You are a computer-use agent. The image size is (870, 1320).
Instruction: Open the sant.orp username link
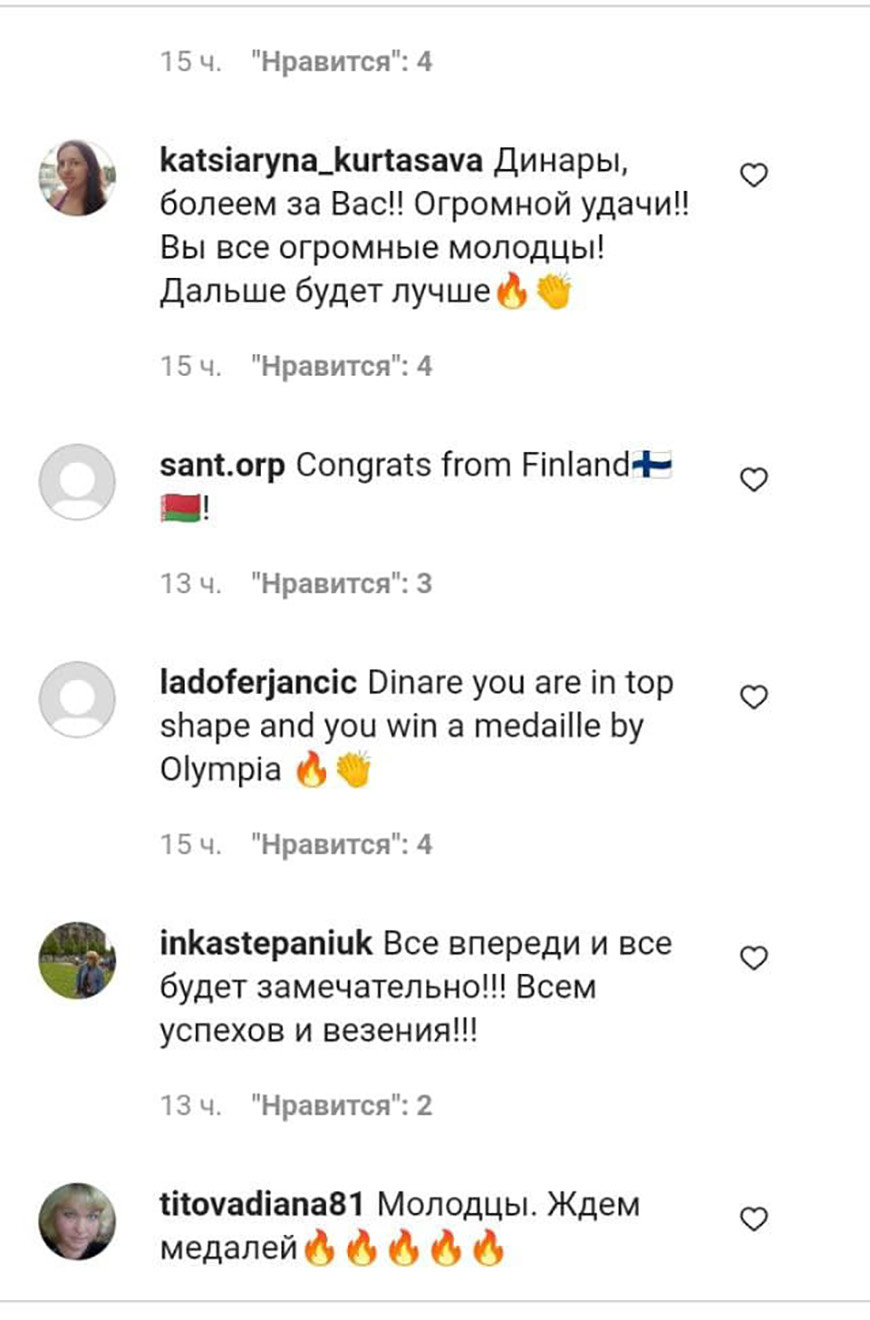(222, 465)
